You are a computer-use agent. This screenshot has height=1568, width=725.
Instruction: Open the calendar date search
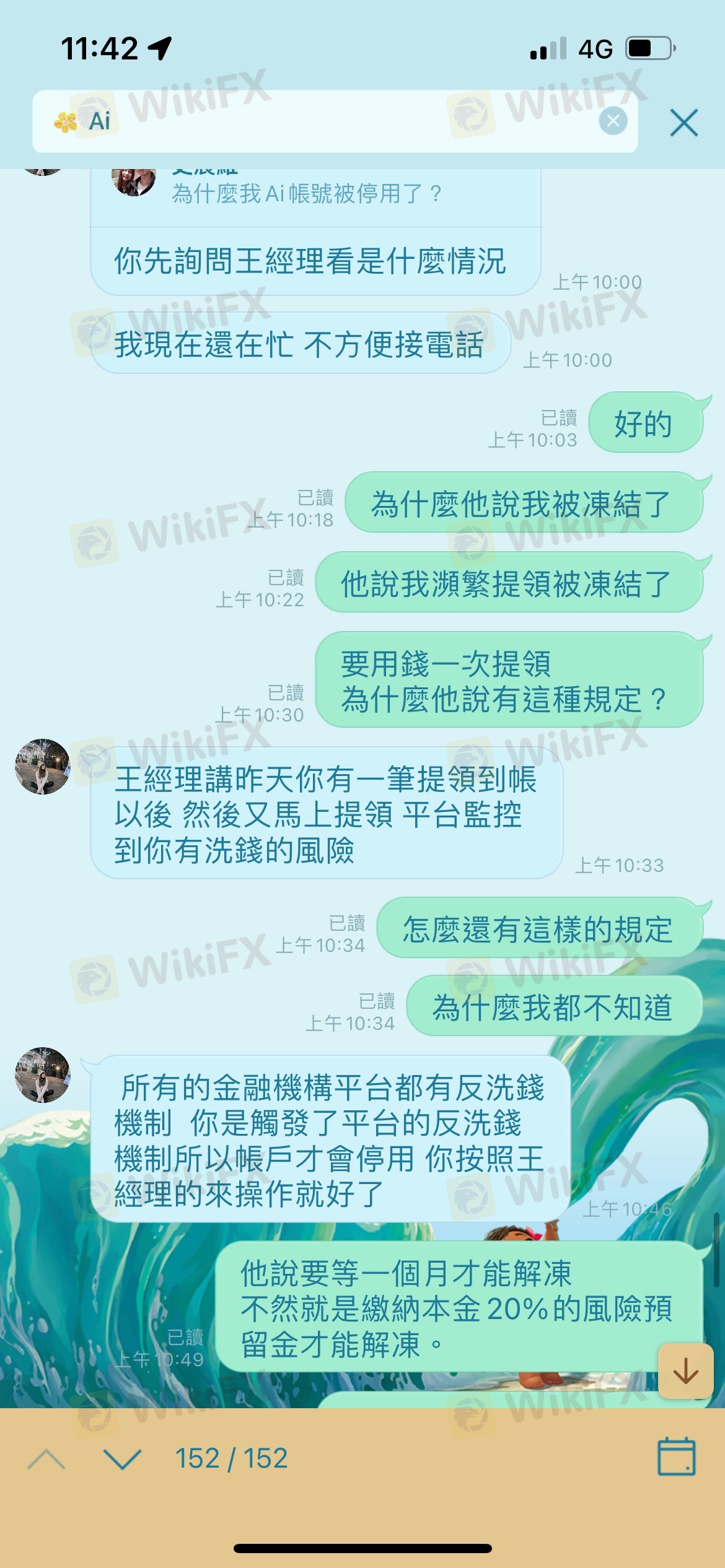point(676,1457)
